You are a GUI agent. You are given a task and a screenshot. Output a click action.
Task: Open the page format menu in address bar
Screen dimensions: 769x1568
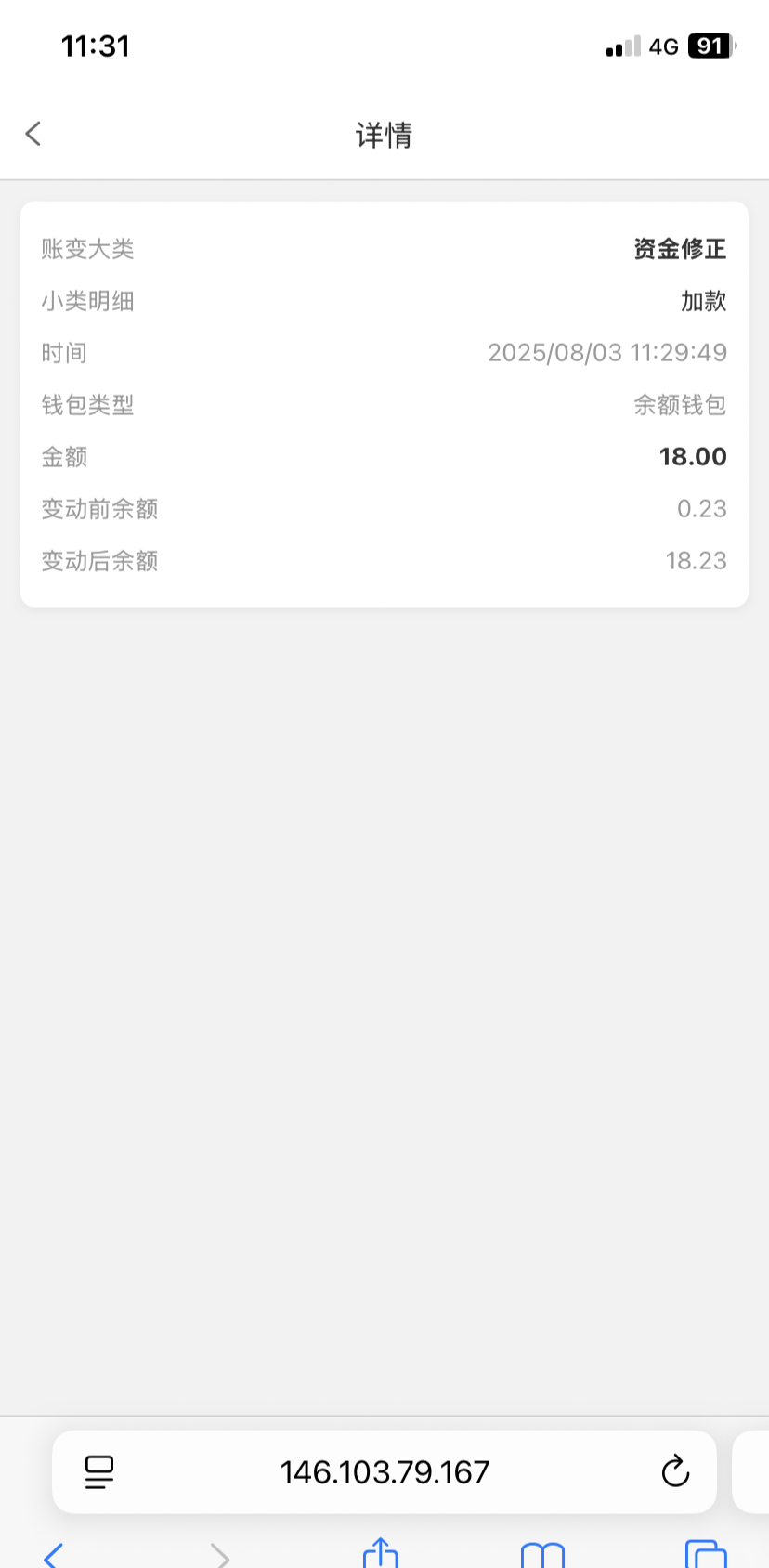[x=99, y=1471]
